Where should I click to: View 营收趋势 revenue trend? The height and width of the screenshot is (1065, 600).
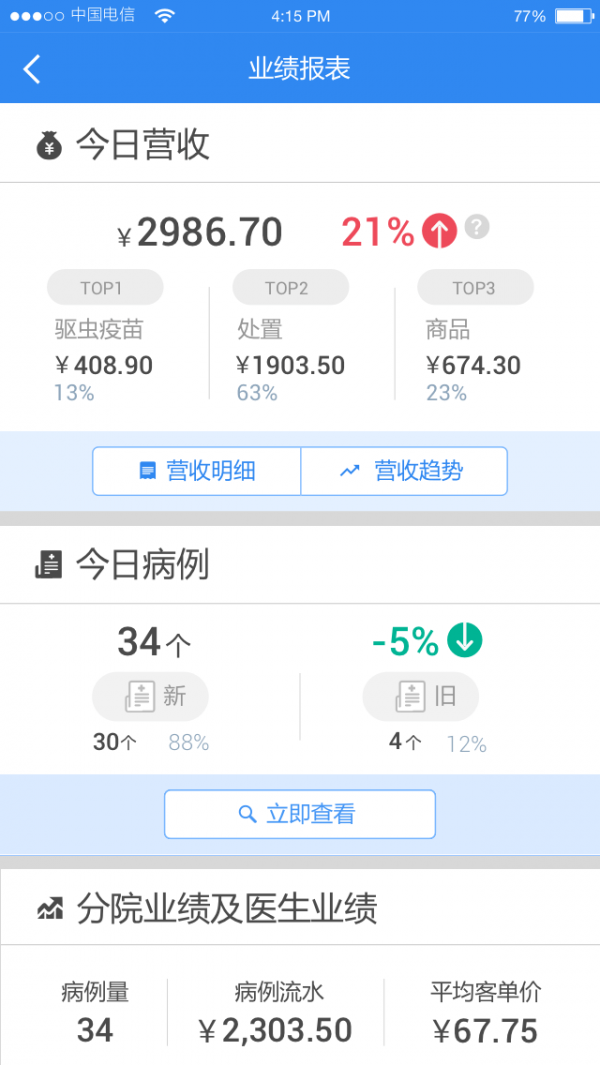point(404,471)
